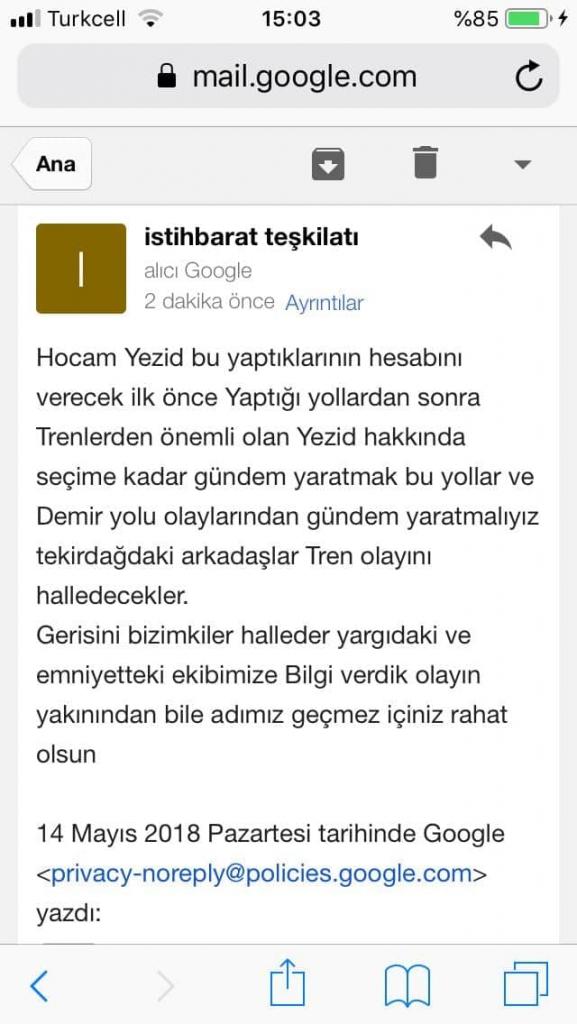This screenshot has height=1024, width=577.
Task: Show open Safari tabs
Action: (525, 984)
